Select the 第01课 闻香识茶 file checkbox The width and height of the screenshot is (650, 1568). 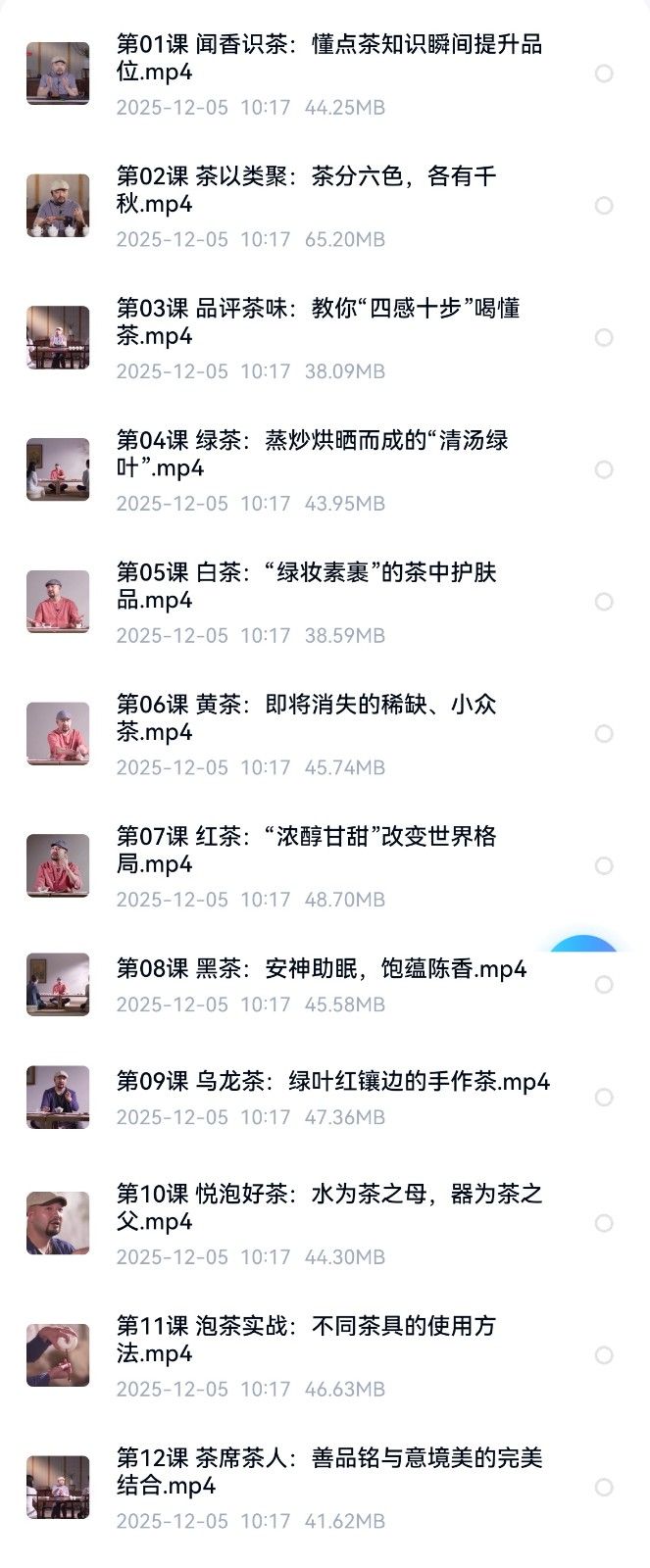(x=604, y=73)
